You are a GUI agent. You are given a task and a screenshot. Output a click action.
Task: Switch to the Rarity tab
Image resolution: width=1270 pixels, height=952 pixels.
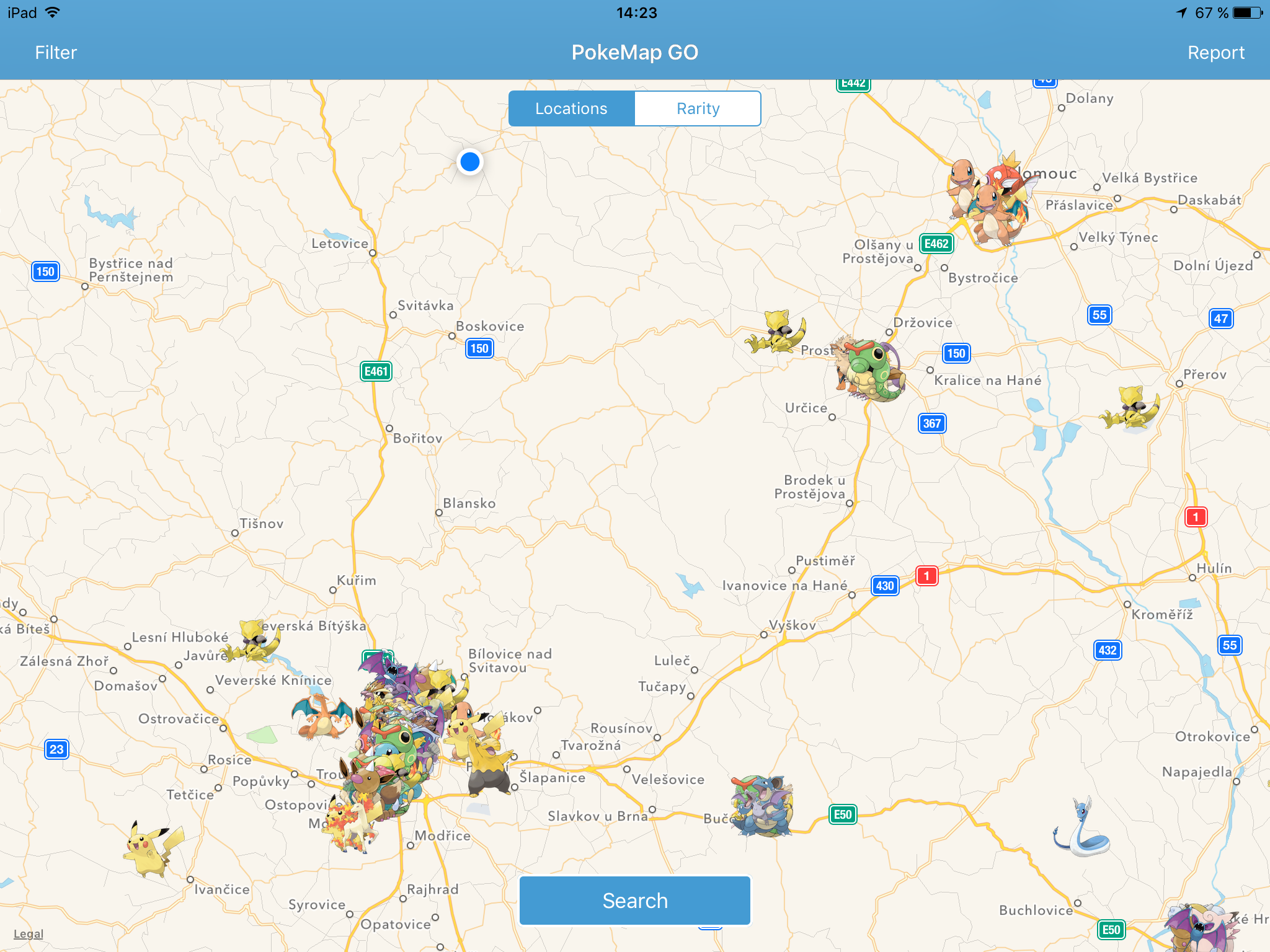(x=698, y=108)
